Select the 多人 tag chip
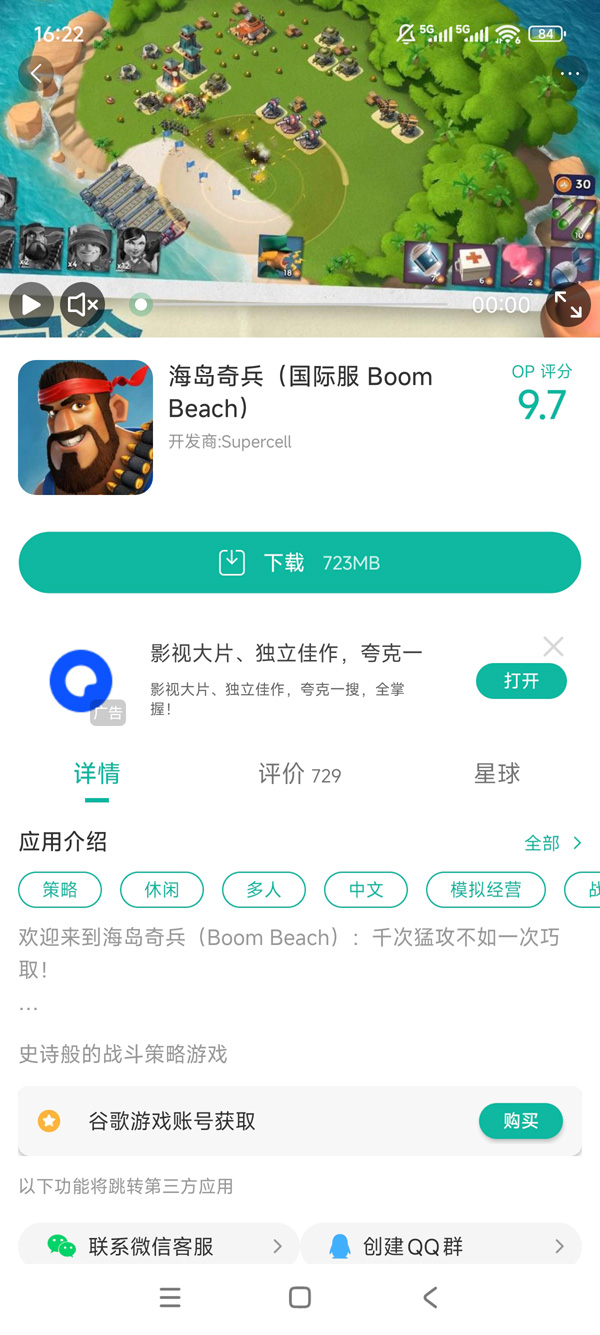 pyautogui.click(x=264, y=890)
